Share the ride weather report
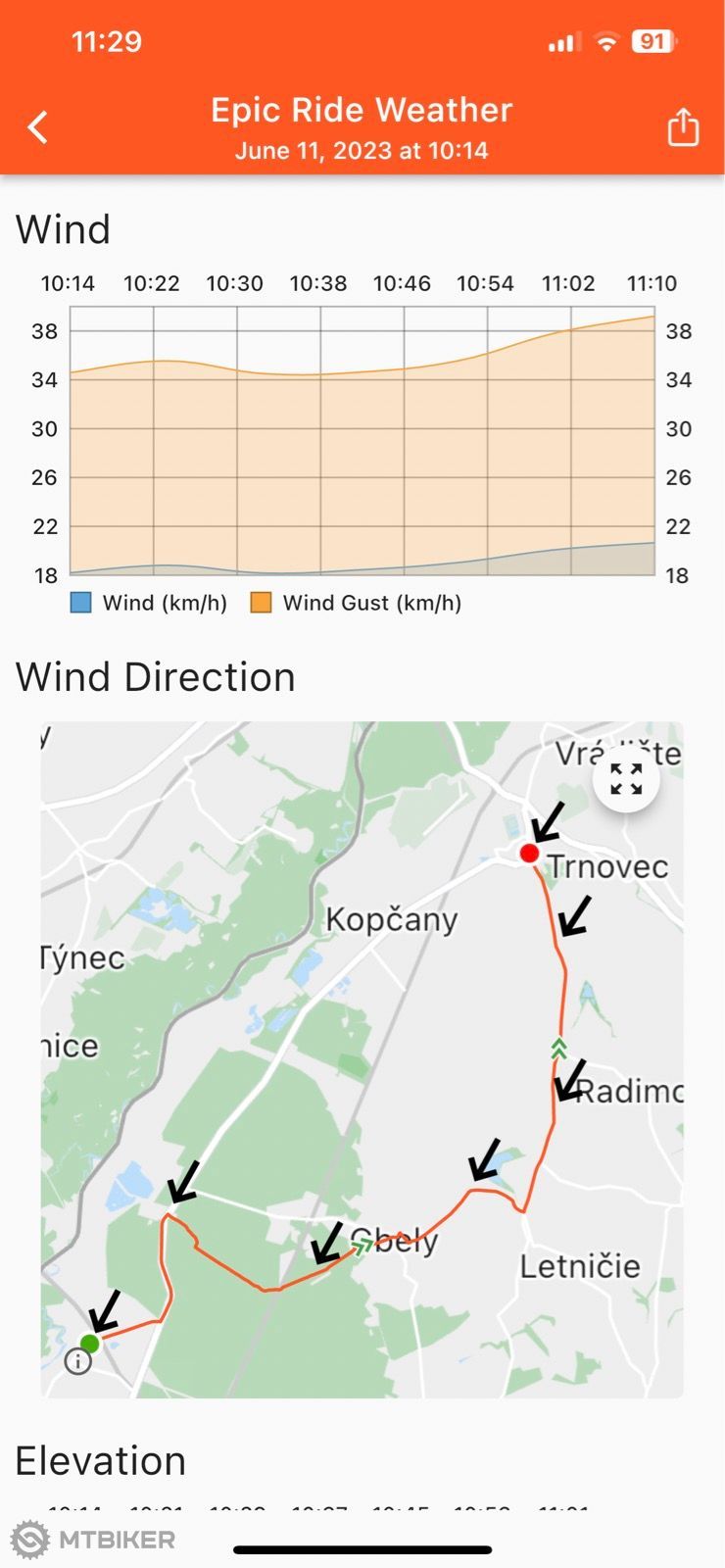The width and height of the screenshot is (725, 1568). 683,126
